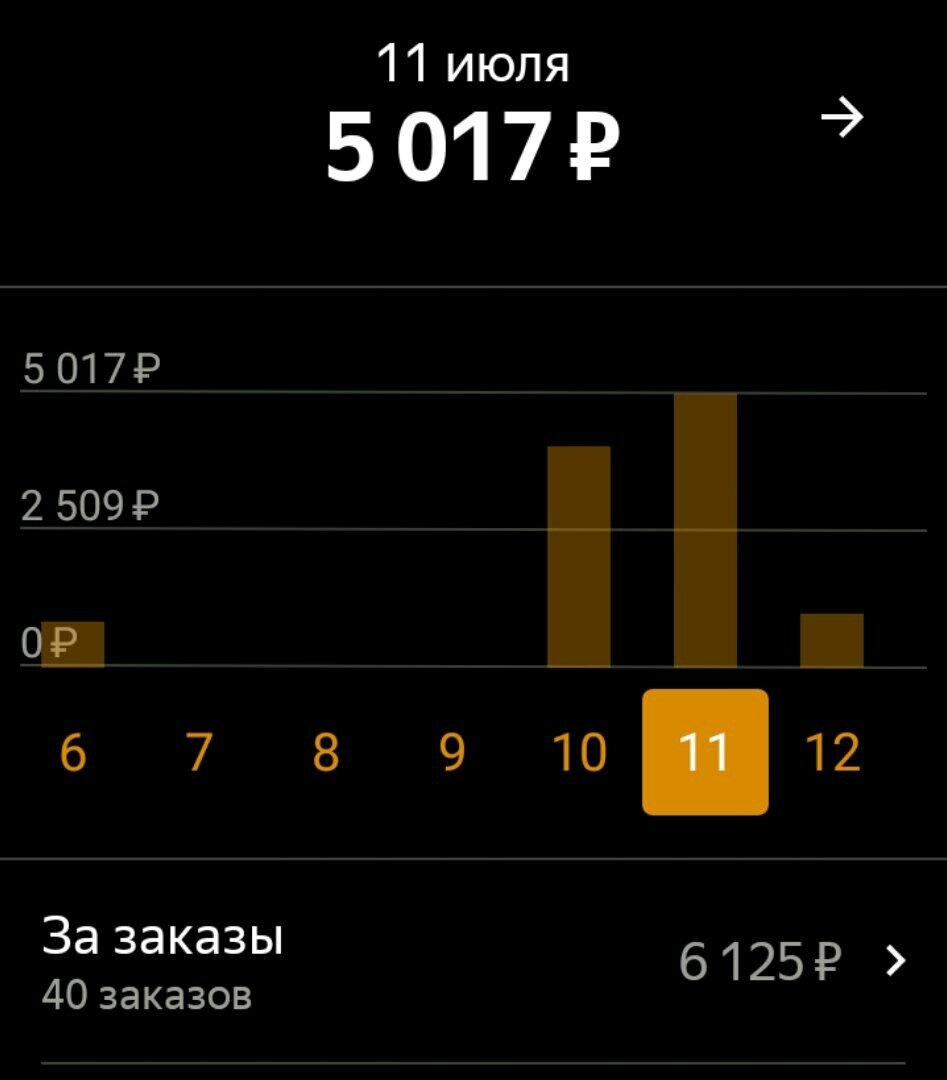Select day 9 on the chart
This screenshot has height=1080, width=947.
click(452, 752)
